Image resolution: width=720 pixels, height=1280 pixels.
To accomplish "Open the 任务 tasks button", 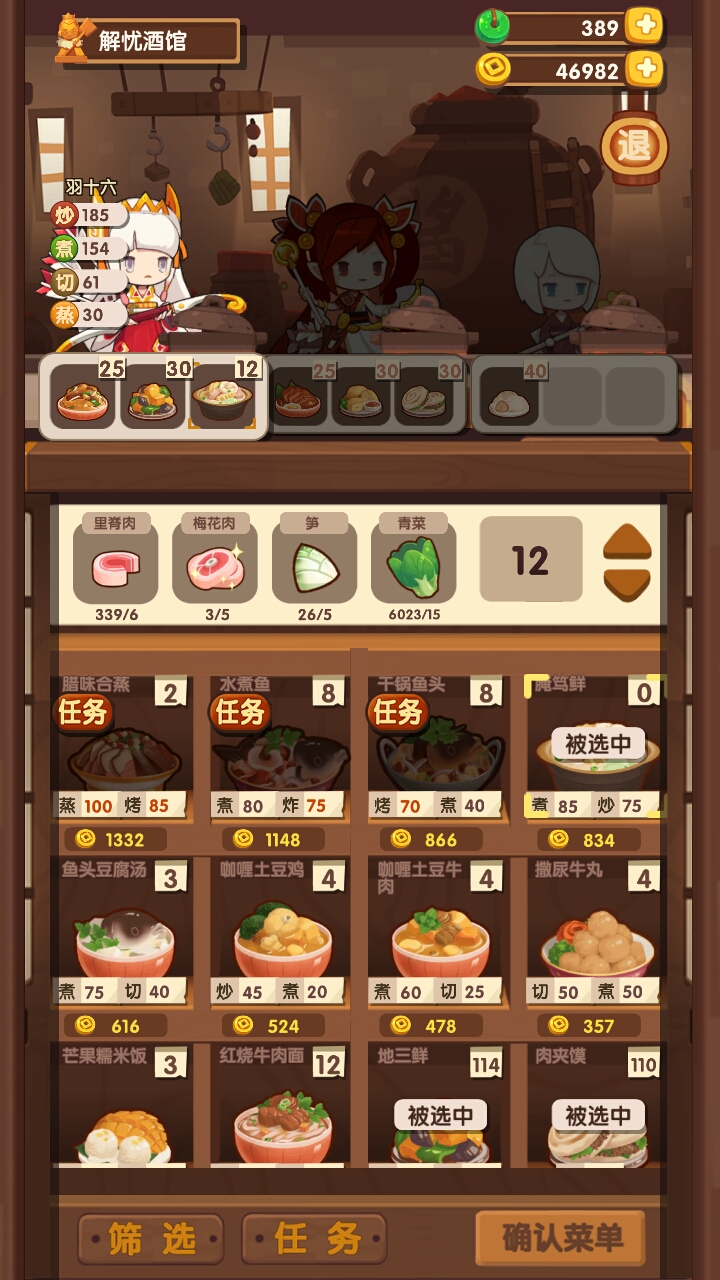I will pos(315,1239).
